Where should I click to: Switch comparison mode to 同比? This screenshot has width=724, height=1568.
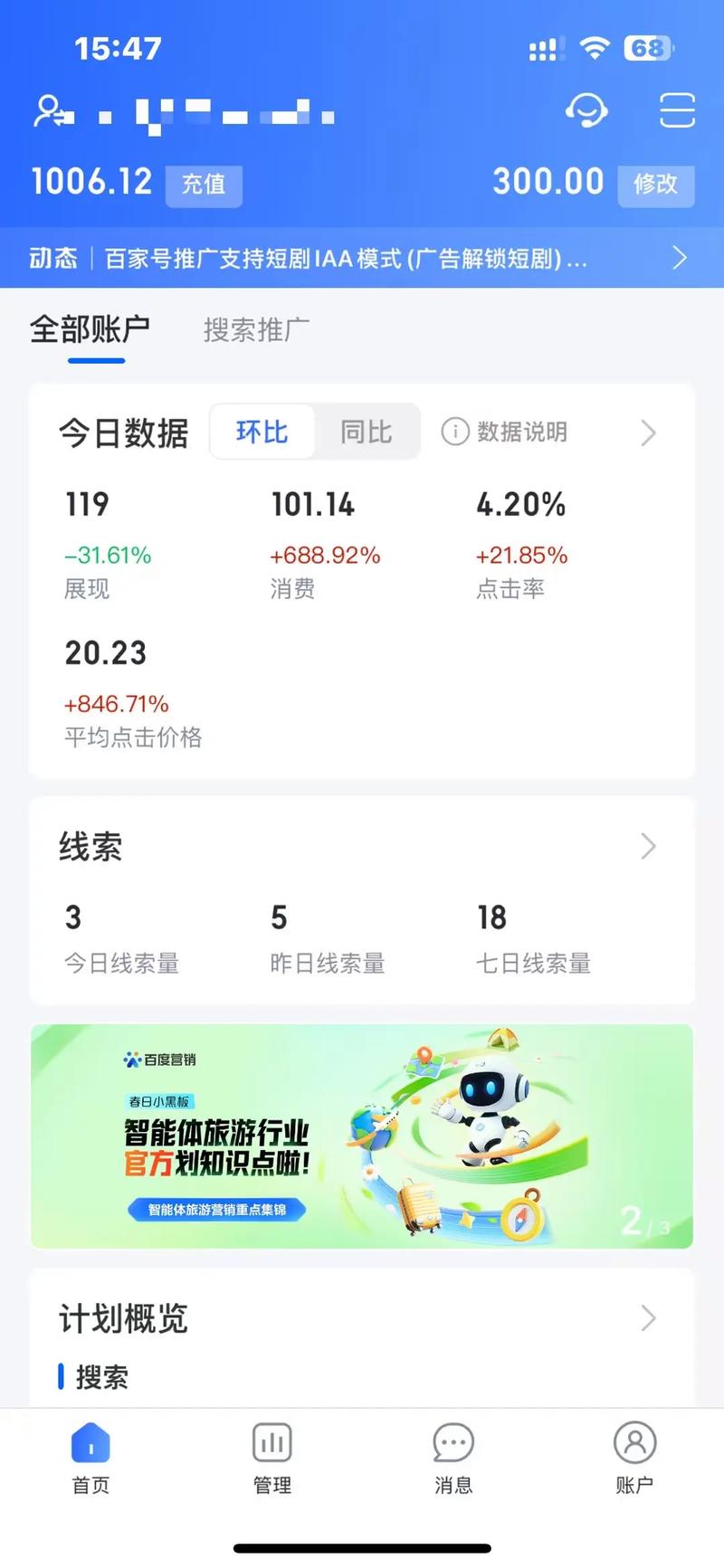(366, 432)
